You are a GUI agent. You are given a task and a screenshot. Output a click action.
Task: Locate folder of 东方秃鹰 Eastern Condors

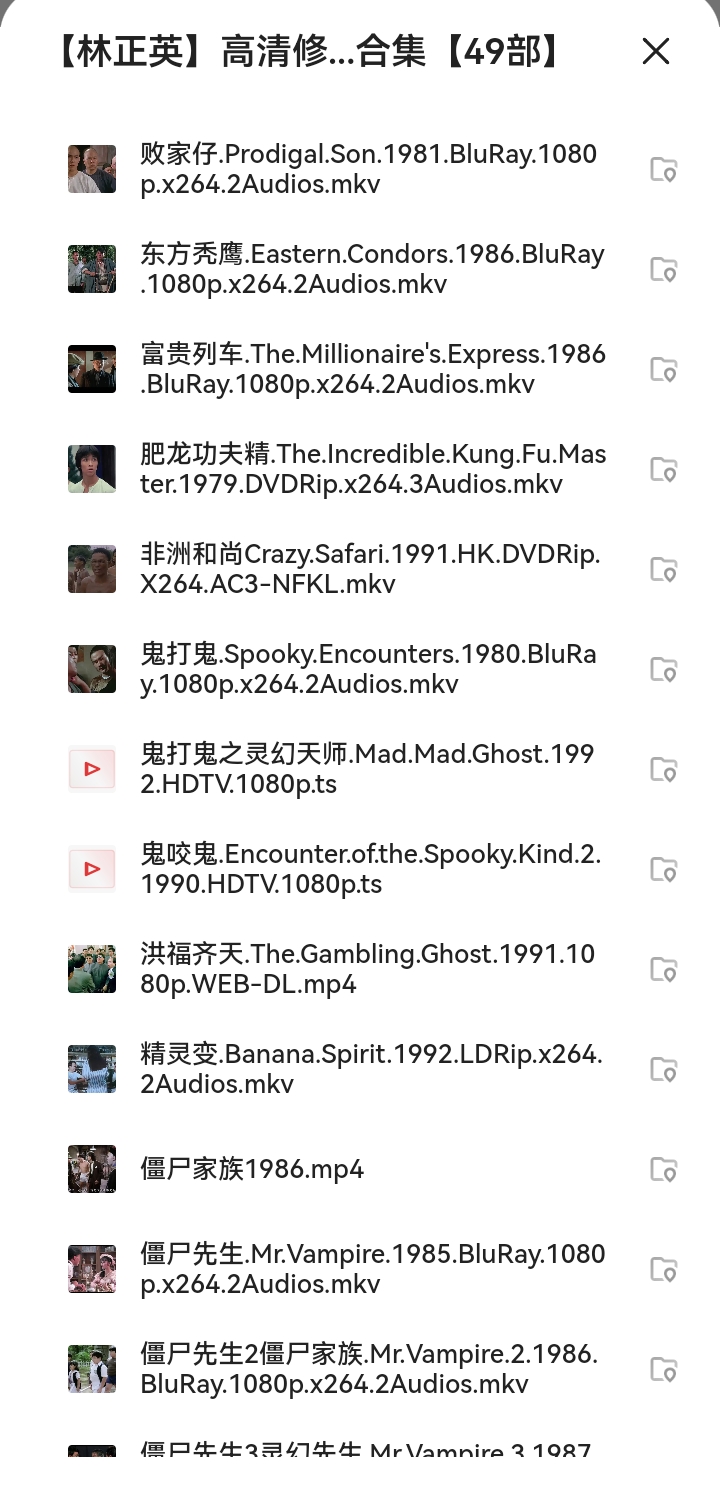664,269
